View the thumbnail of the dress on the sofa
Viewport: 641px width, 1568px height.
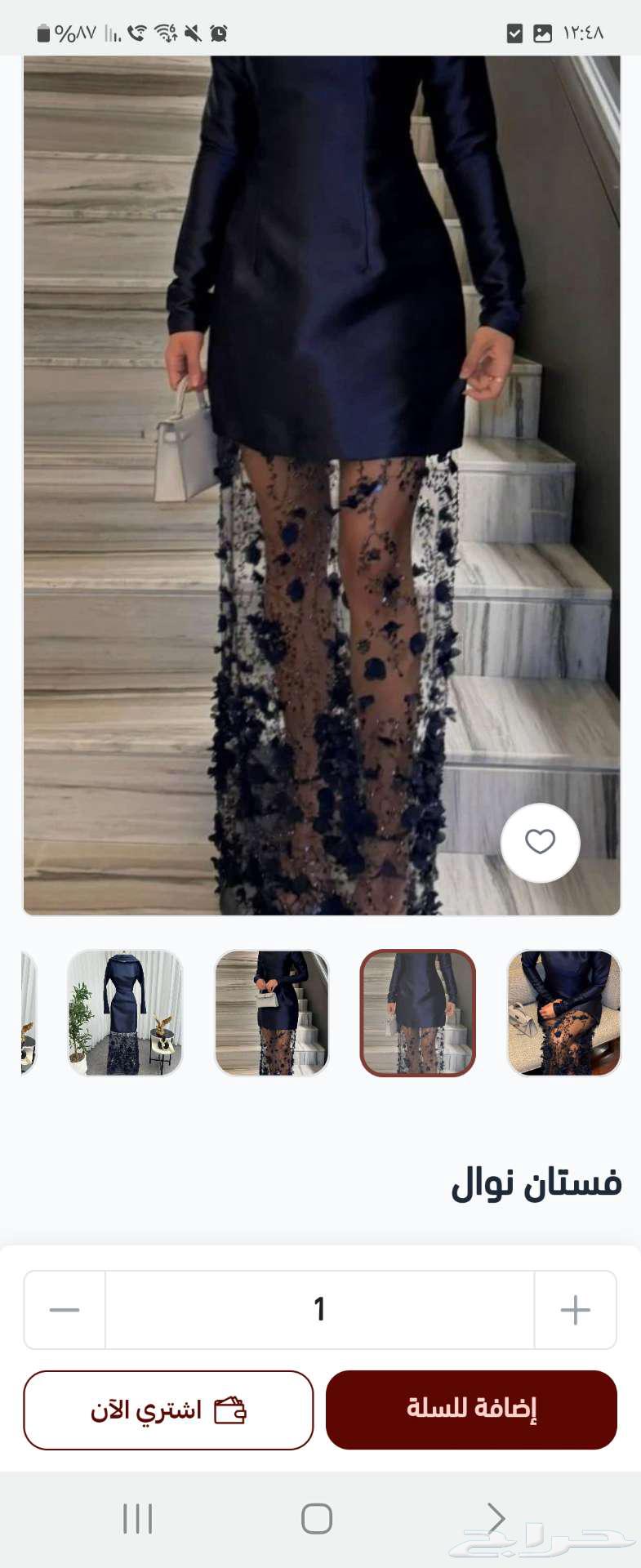point(564,1013)
